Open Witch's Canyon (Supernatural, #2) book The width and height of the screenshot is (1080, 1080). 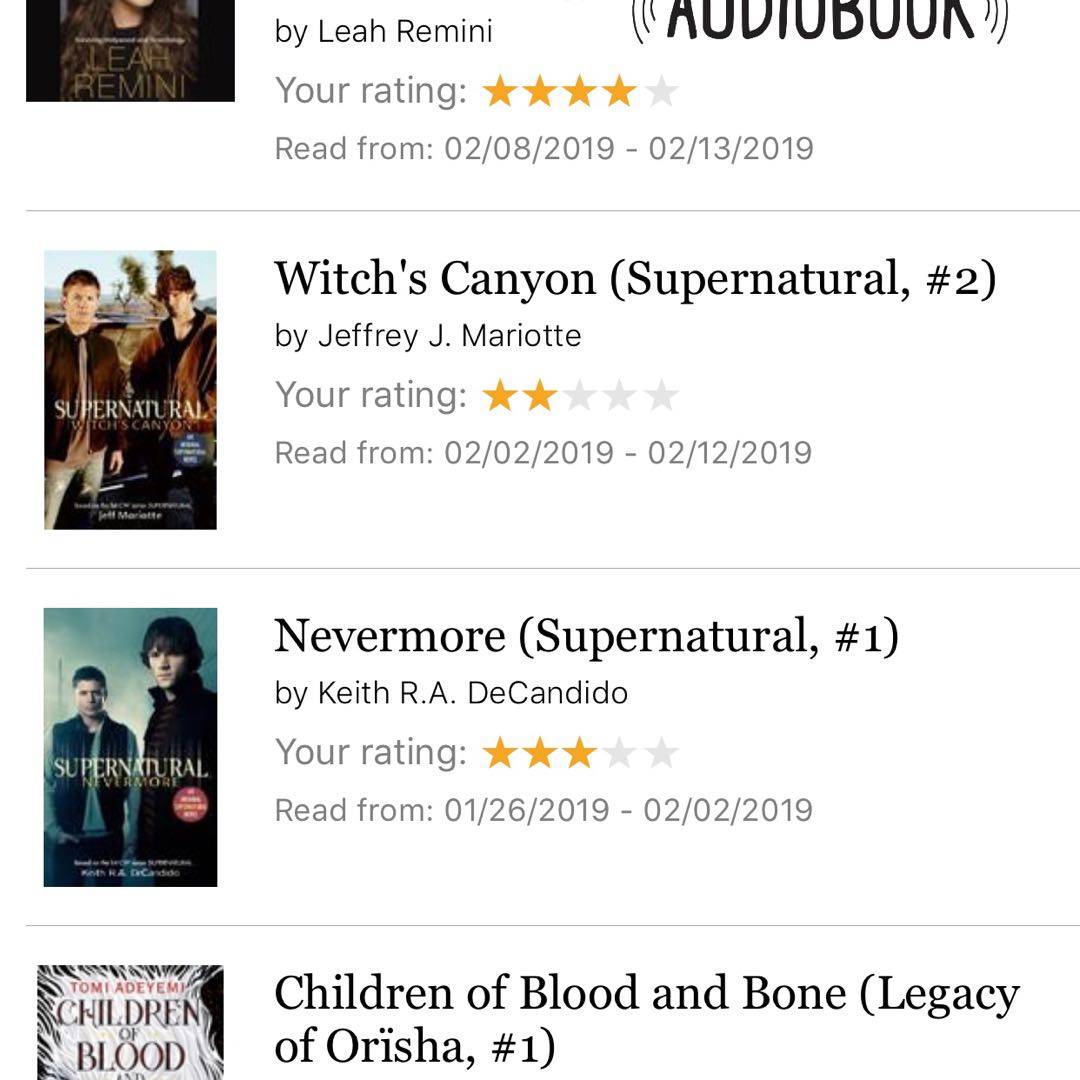pyautogui.click(x=635, y=279)
